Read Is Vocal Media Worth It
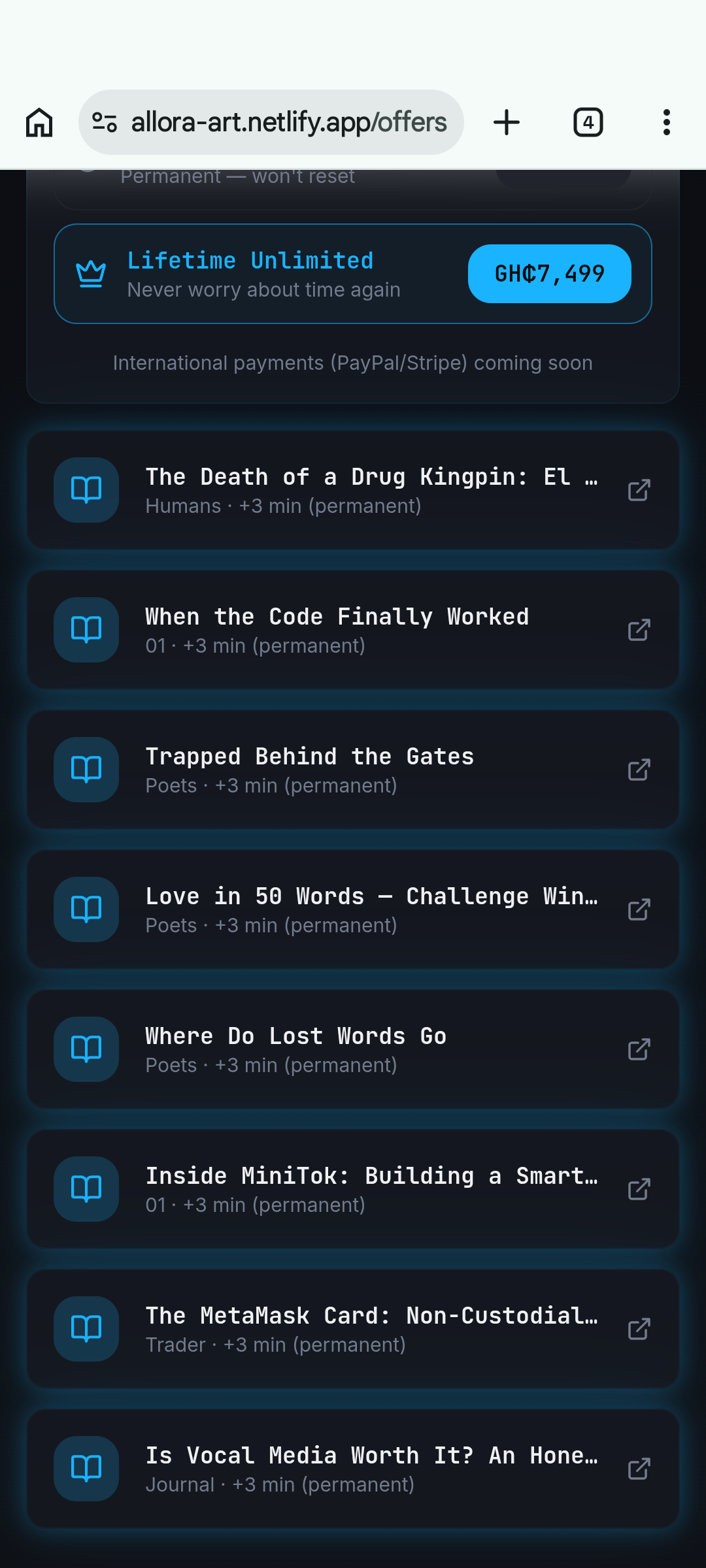The width and height of the screenshot is (706, 1568). click(353, 1469)
